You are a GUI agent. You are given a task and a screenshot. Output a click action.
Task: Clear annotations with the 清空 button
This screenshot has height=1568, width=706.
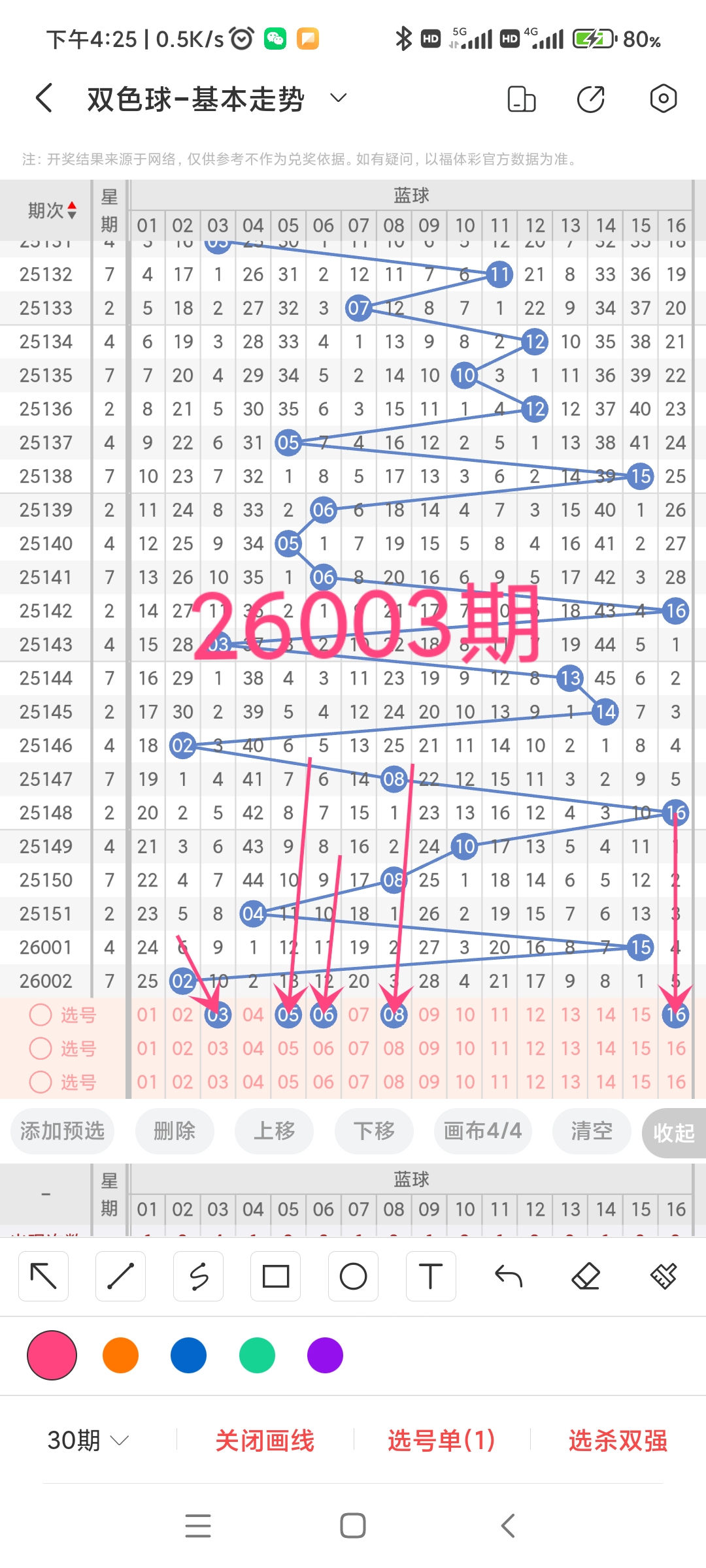590,1132
